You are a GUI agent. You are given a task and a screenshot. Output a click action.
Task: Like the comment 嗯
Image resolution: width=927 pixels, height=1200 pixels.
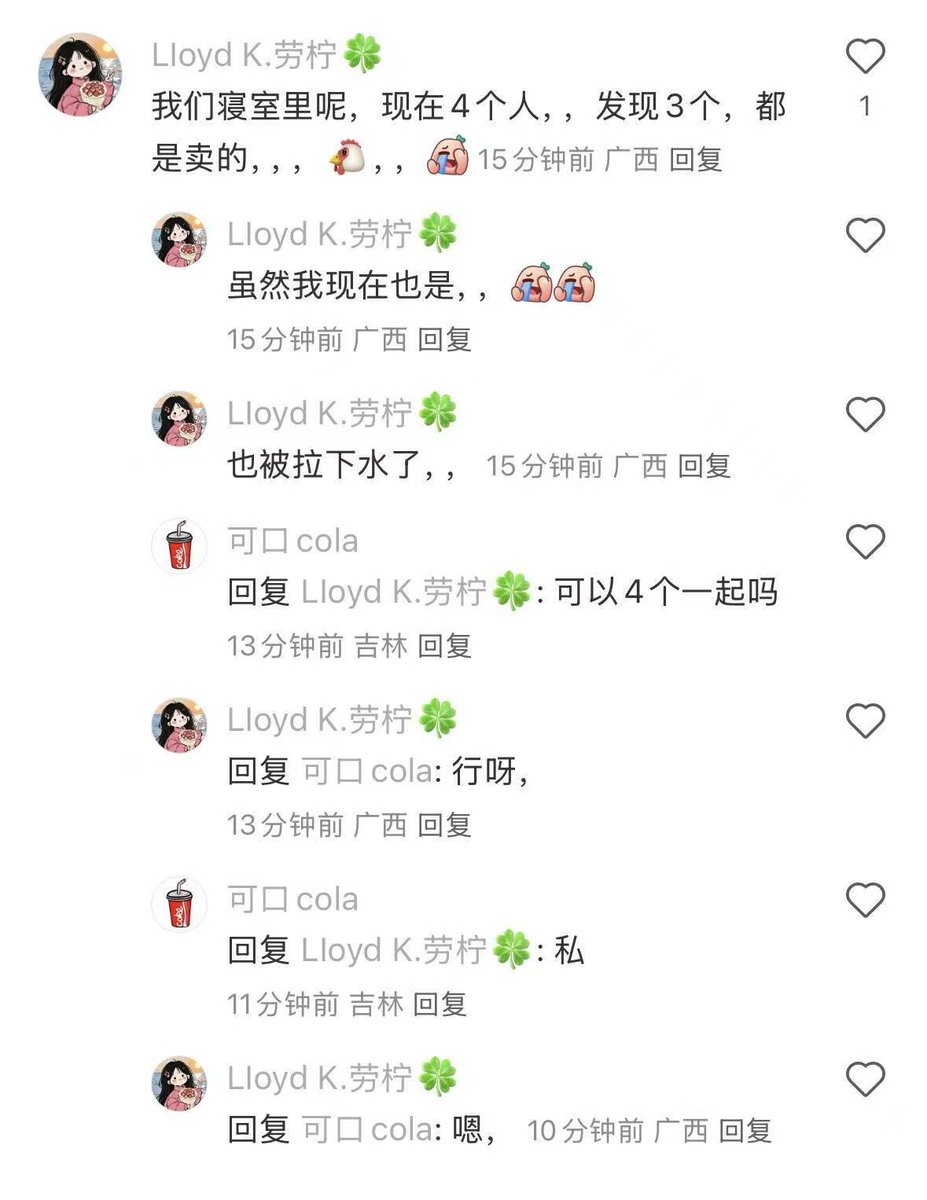coord(865,1080)
